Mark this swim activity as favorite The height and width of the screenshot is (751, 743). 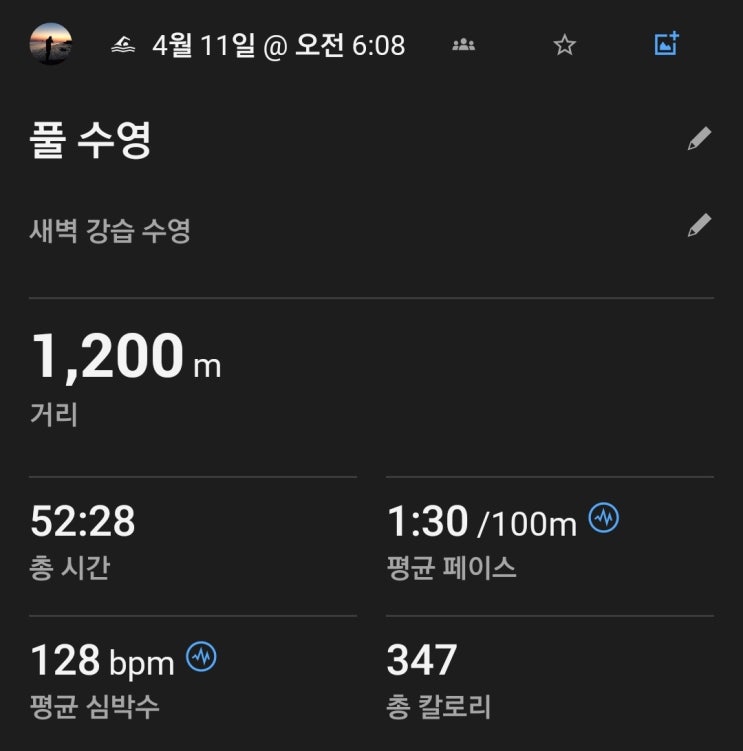[x=565, y=45]
